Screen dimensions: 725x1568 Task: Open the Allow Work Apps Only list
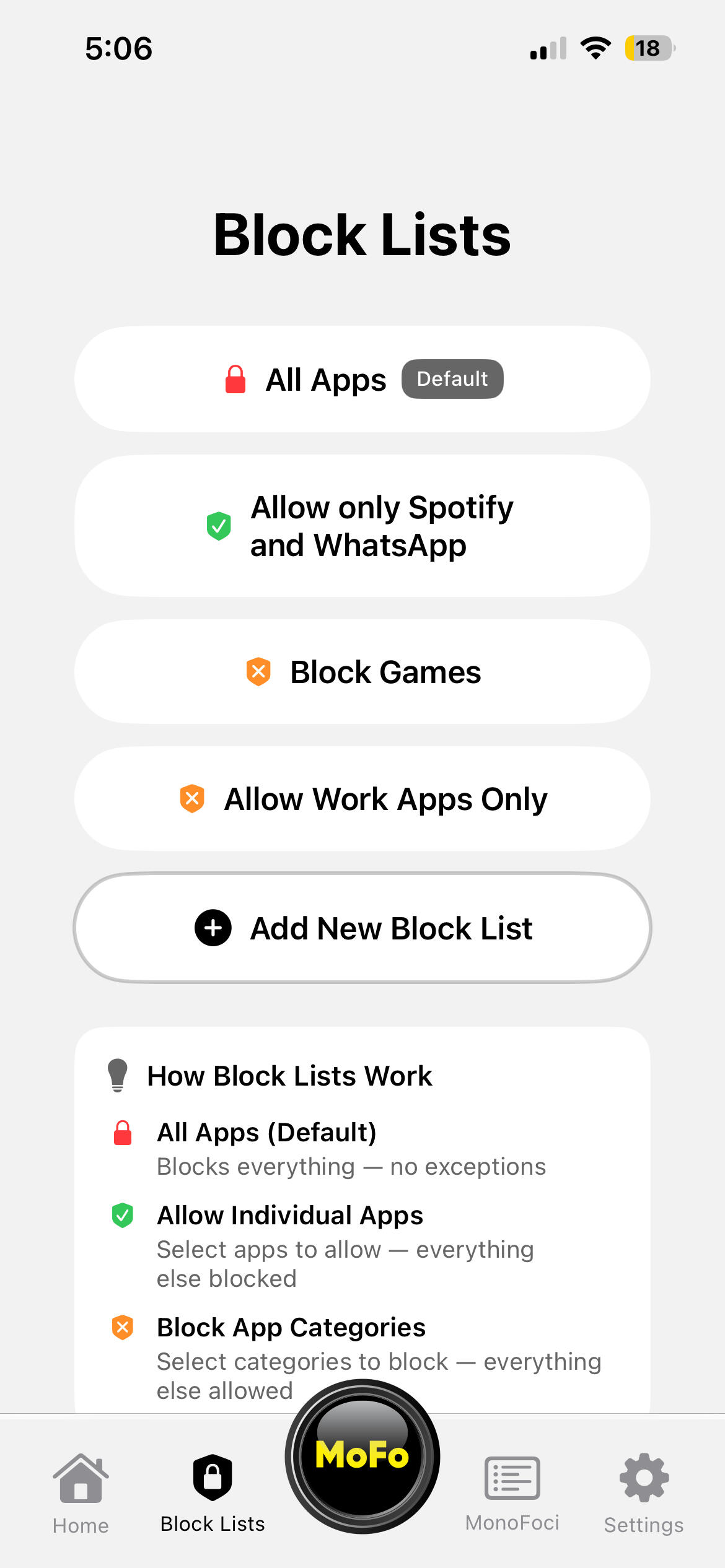(x=362, y=799)
